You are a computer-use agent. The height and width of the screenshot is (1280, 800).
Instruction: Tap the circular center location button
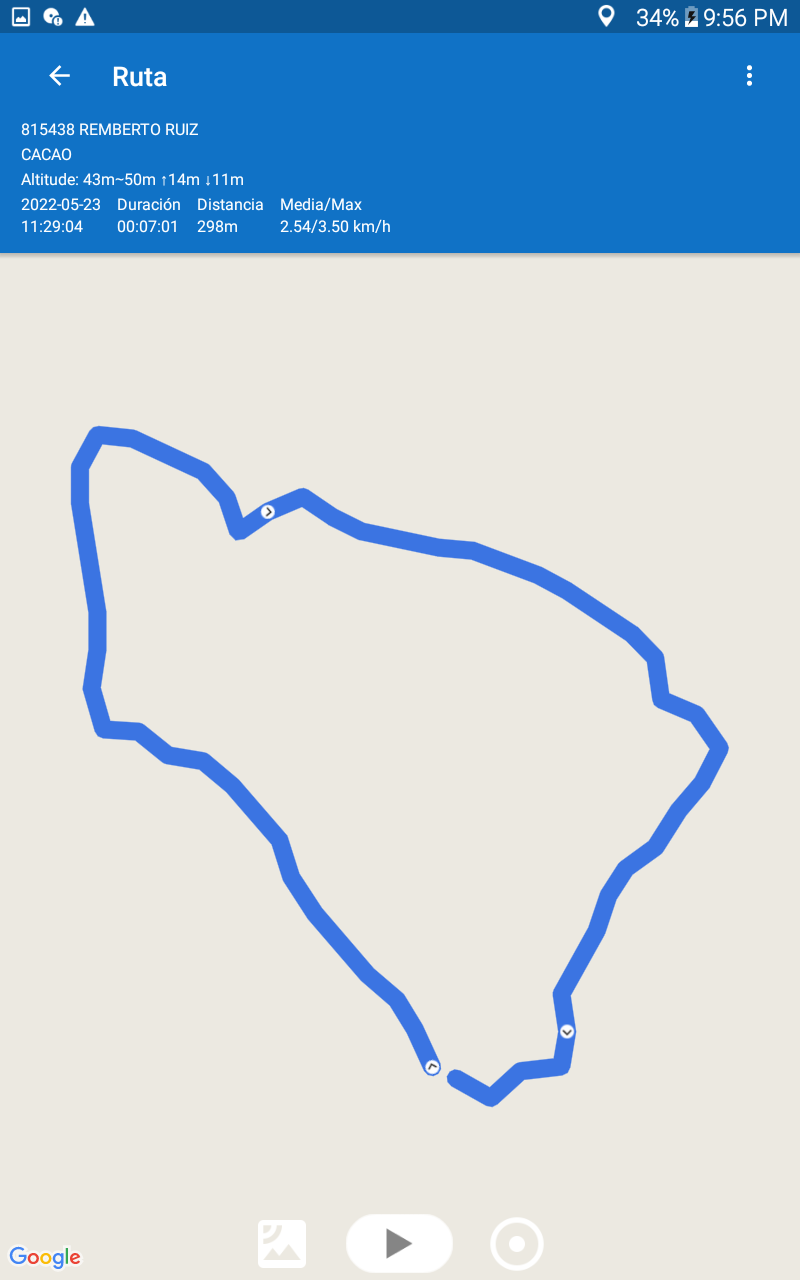coord(517,1244)
